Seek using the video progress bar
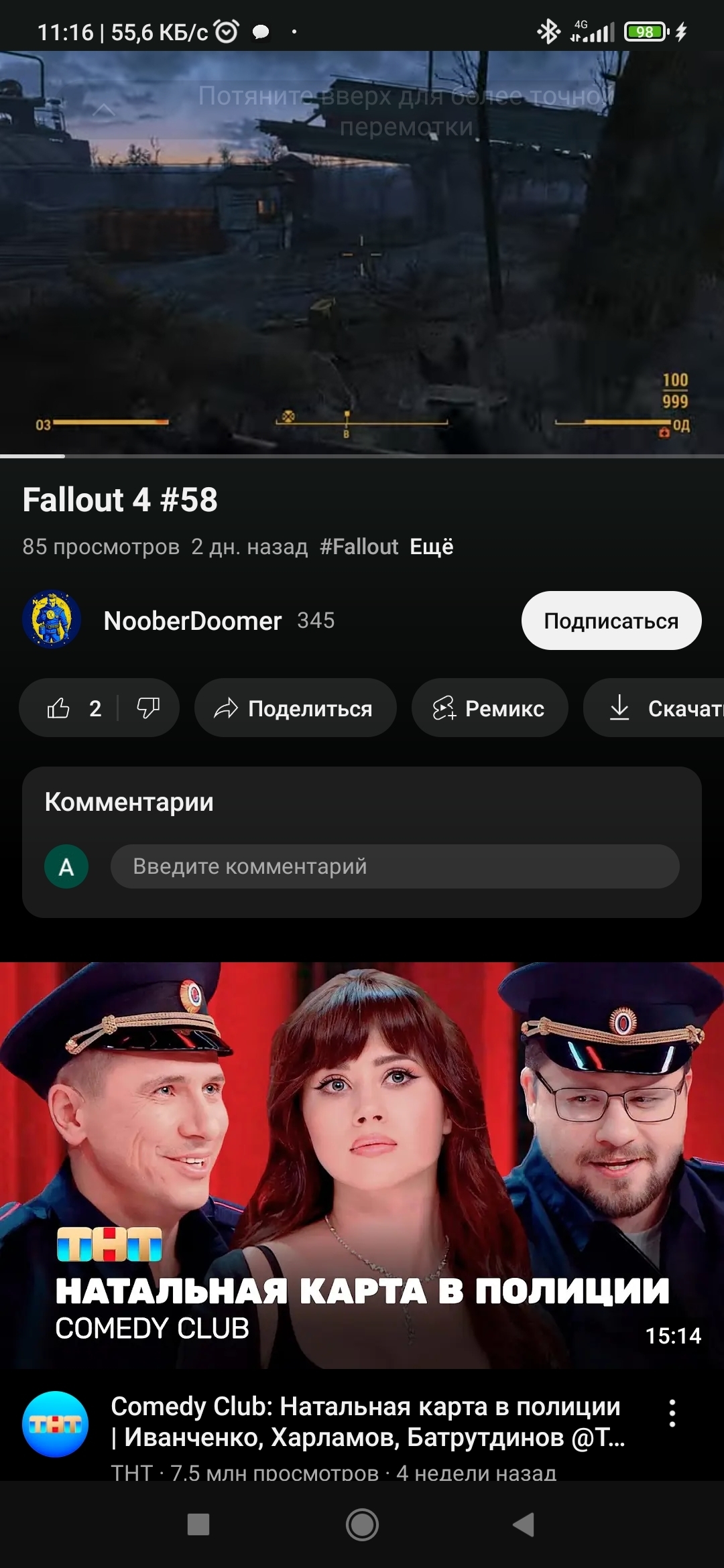724x1568 pixels. [x=362, y=456]
